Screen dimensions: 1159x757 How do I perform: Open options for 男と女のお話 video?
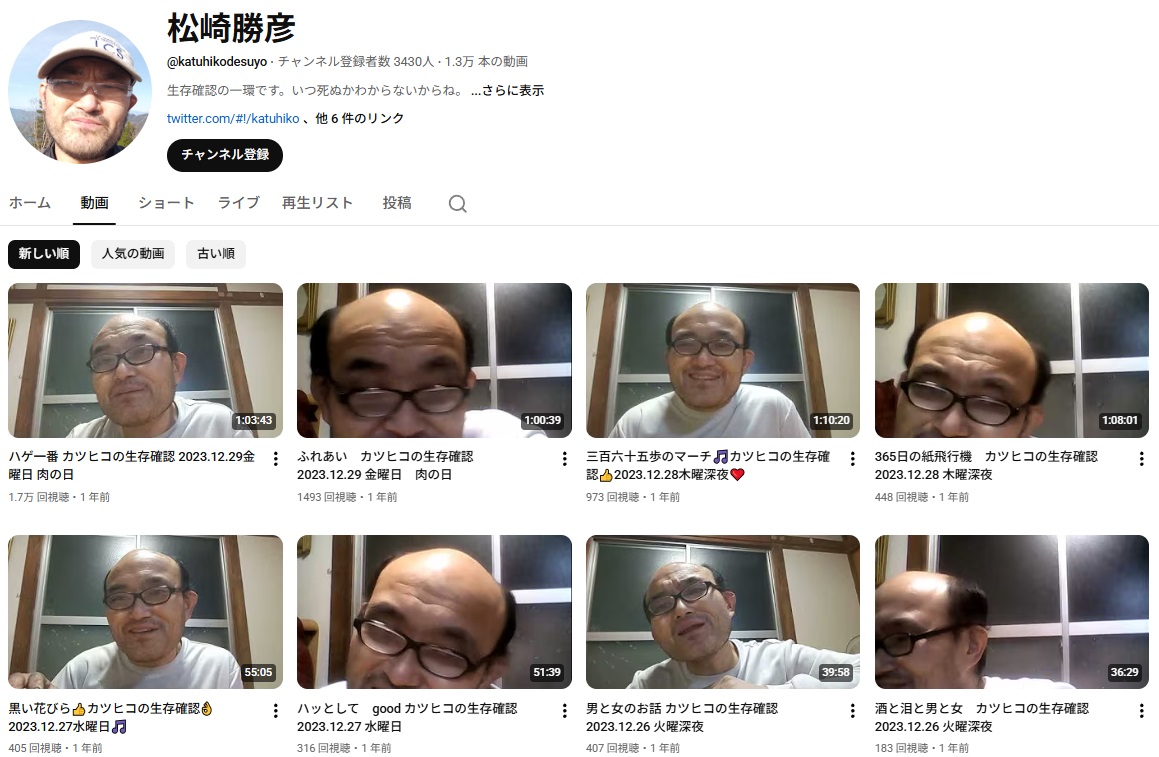(853, 711)
